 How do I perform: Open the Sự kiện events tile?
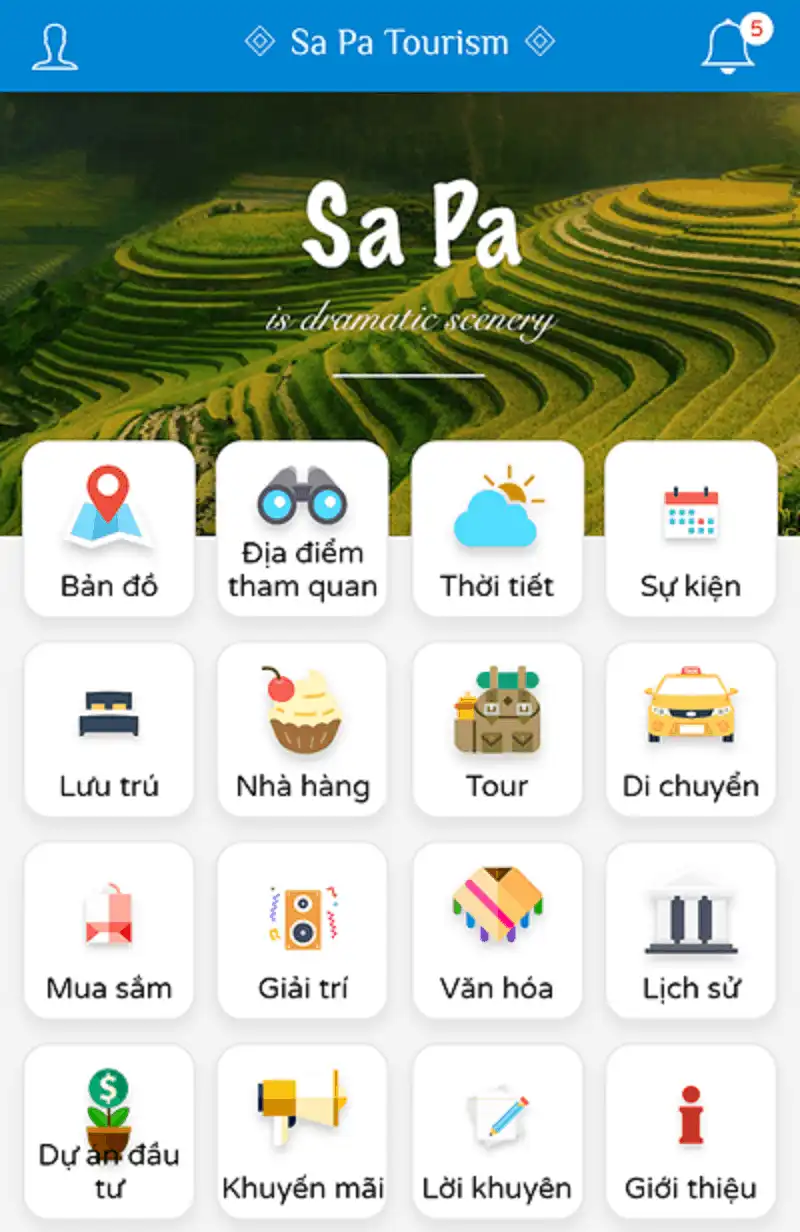click(691, 530)
